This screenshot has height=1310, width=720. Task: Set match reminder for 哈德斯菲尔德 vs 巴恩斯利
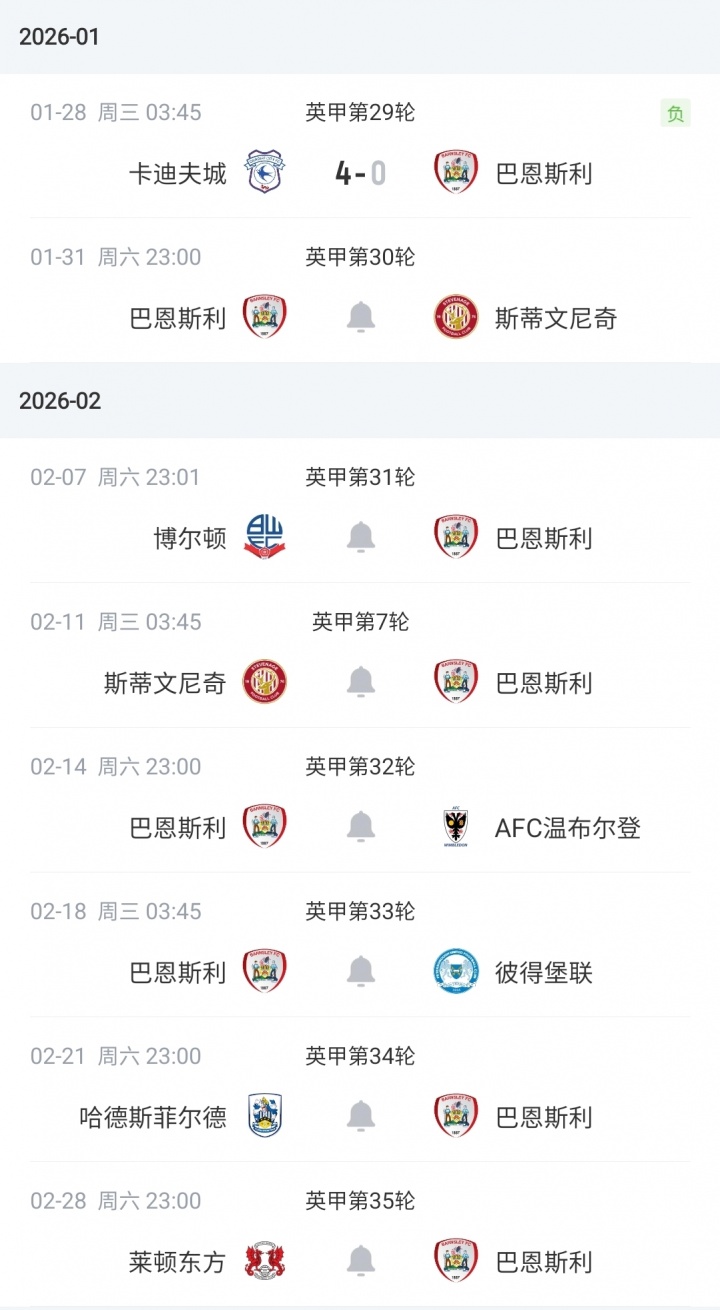360,1117
